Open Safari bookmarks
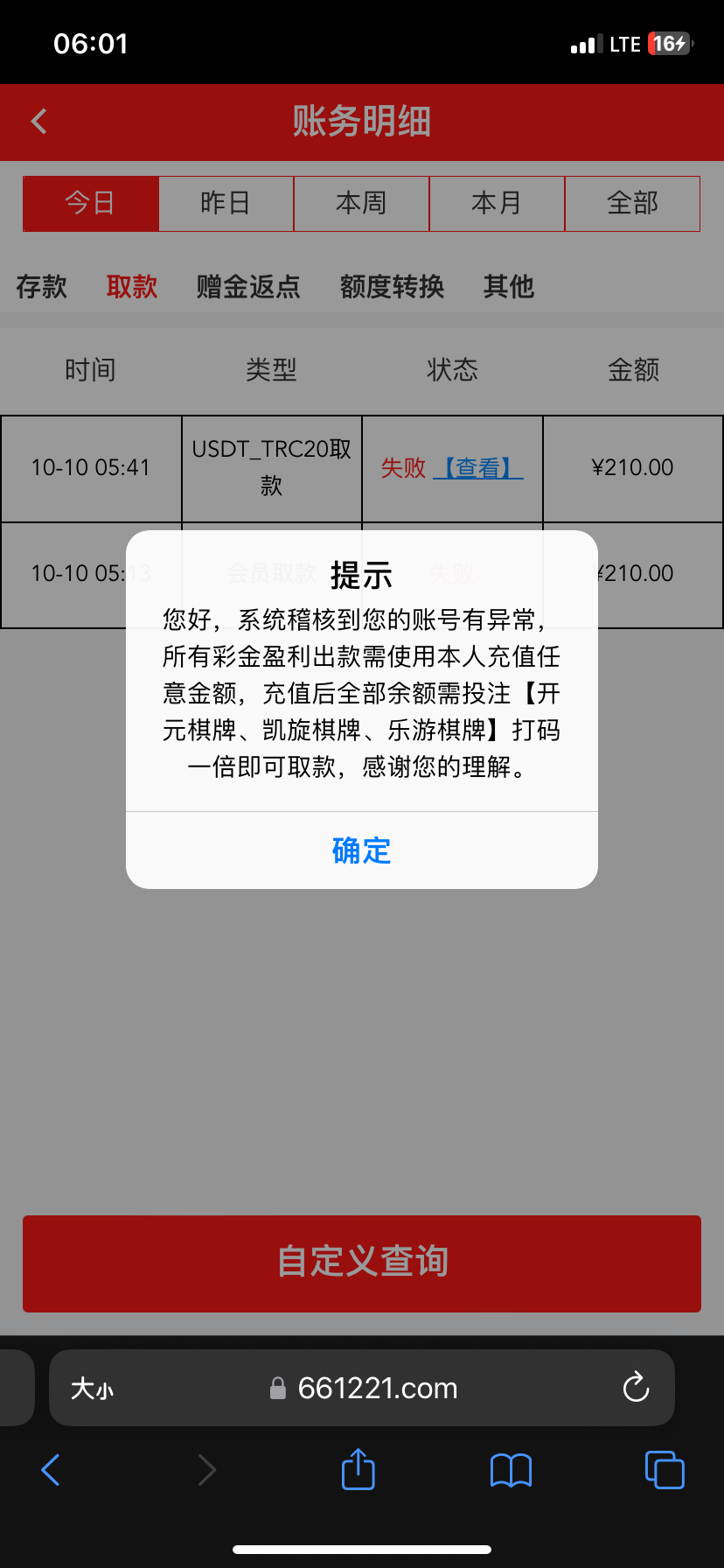The width and height of the screenshot is (724, 1568). [x=511, y=1469]
